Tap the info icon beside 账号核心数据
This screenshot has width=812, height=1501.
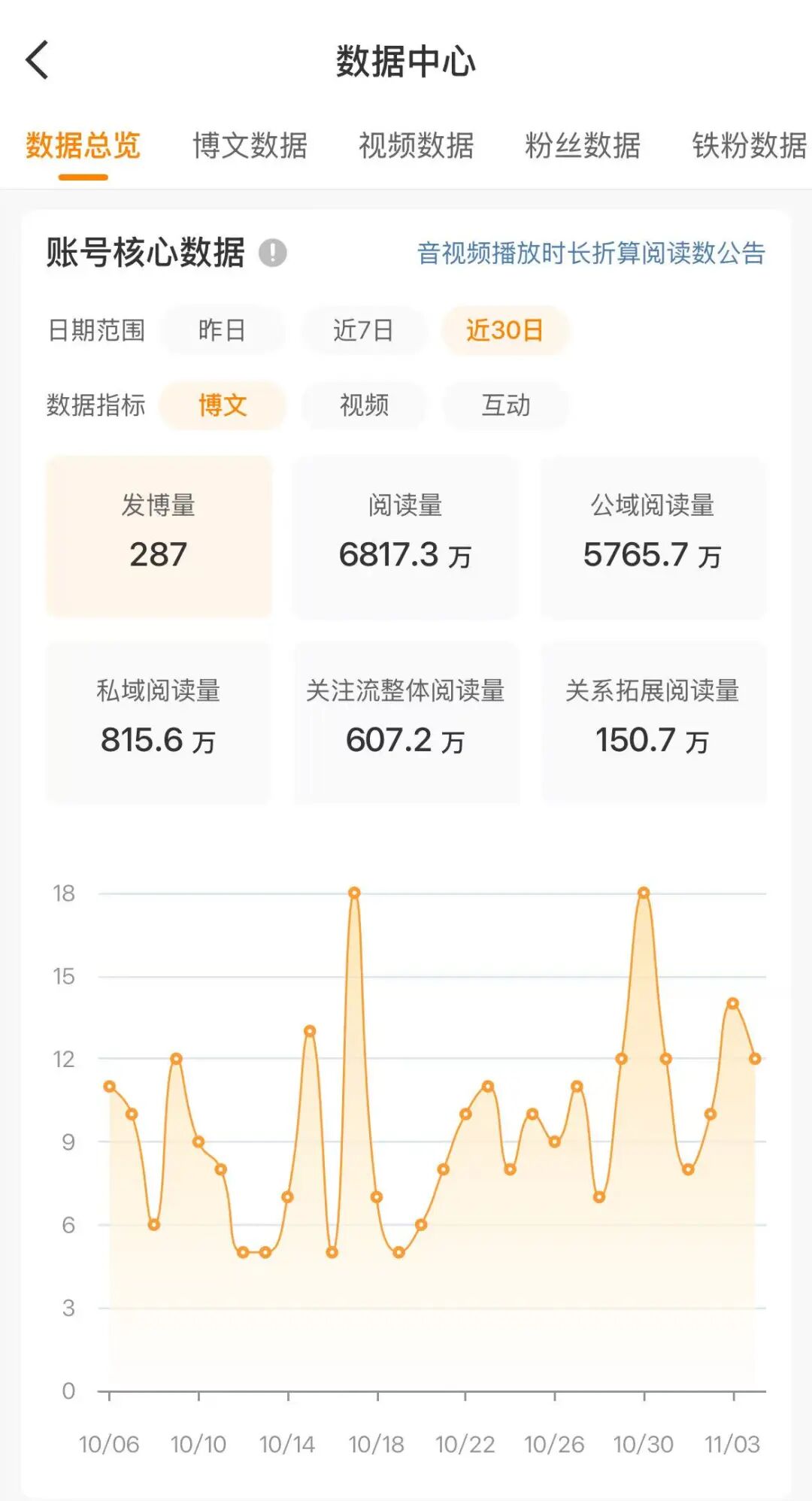click(x=273, y=253)
